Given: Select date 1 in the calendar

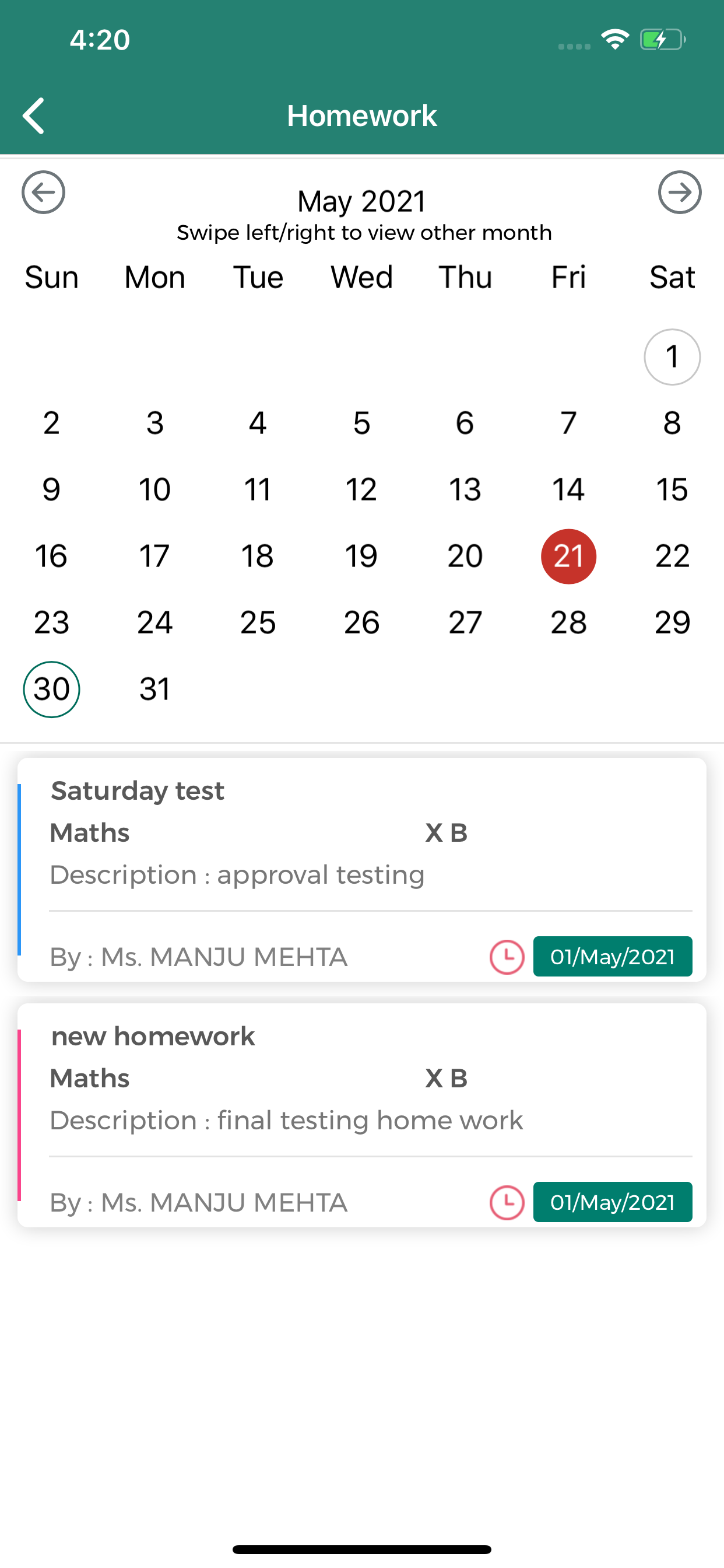Looking at the screenshot, I should pyautogui.click(x=672, y=356).
